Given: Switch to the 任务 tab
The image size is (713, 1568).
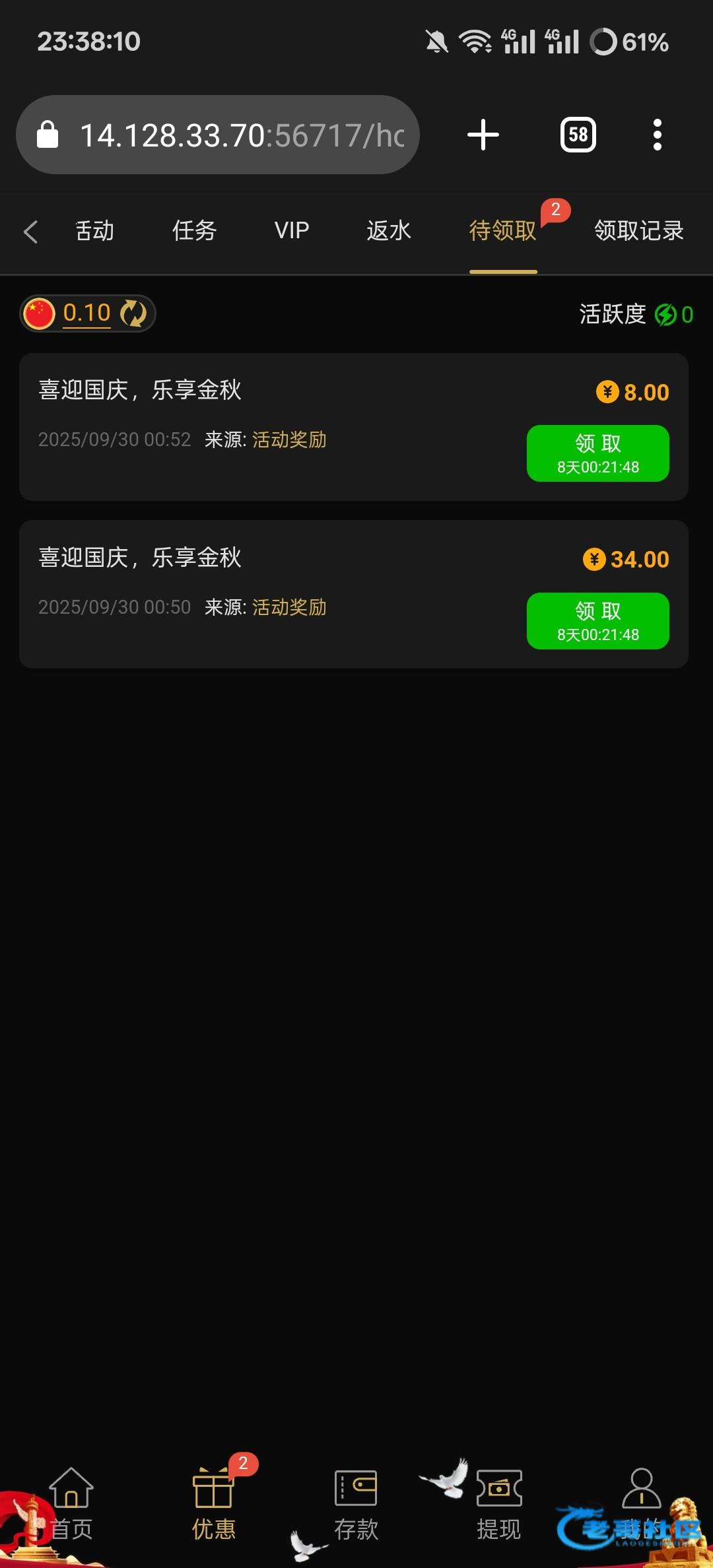Looking at the screenshot, I should pyautogui.click(x=194, y=231).
